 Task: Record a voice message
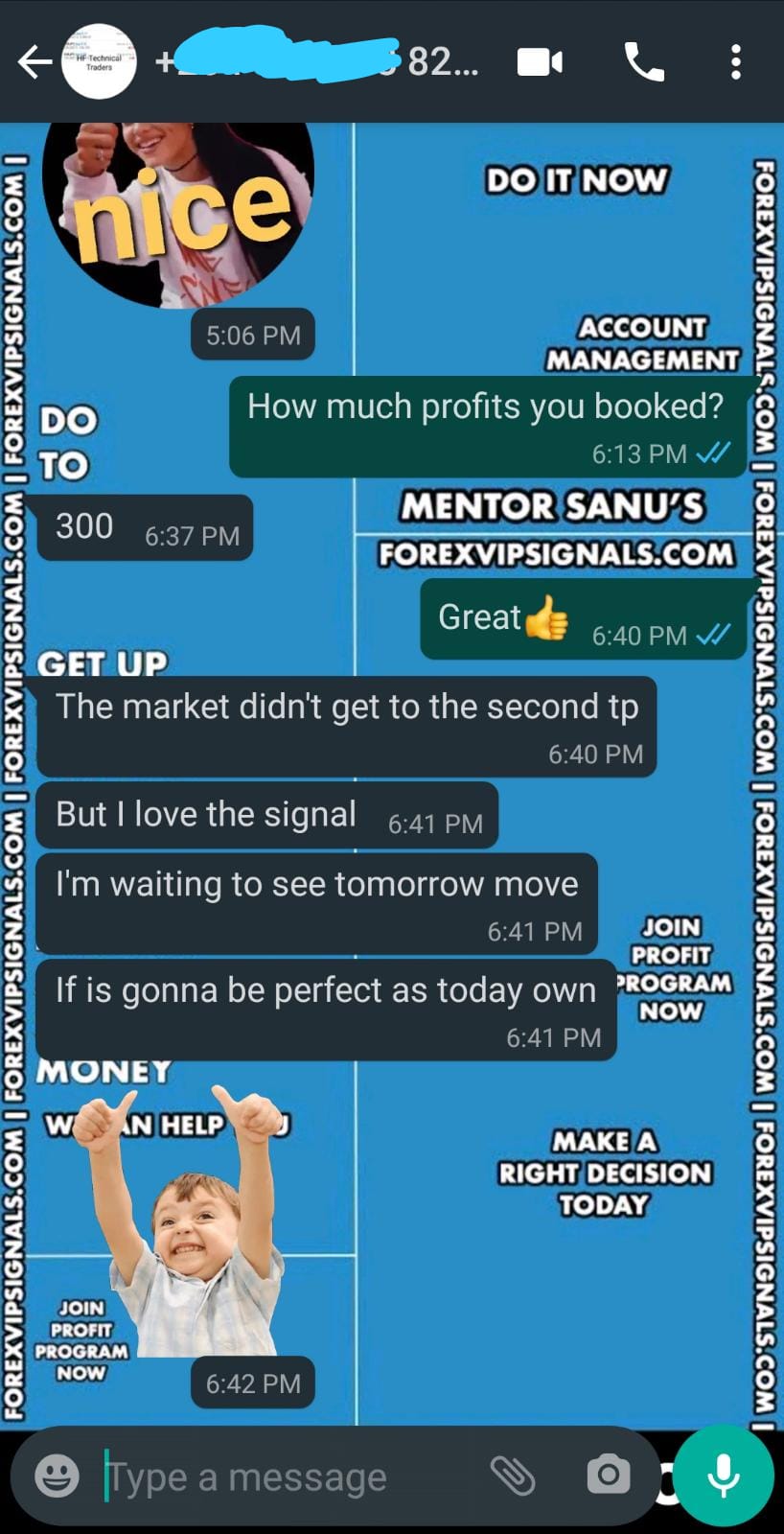tap(724, 1476)
